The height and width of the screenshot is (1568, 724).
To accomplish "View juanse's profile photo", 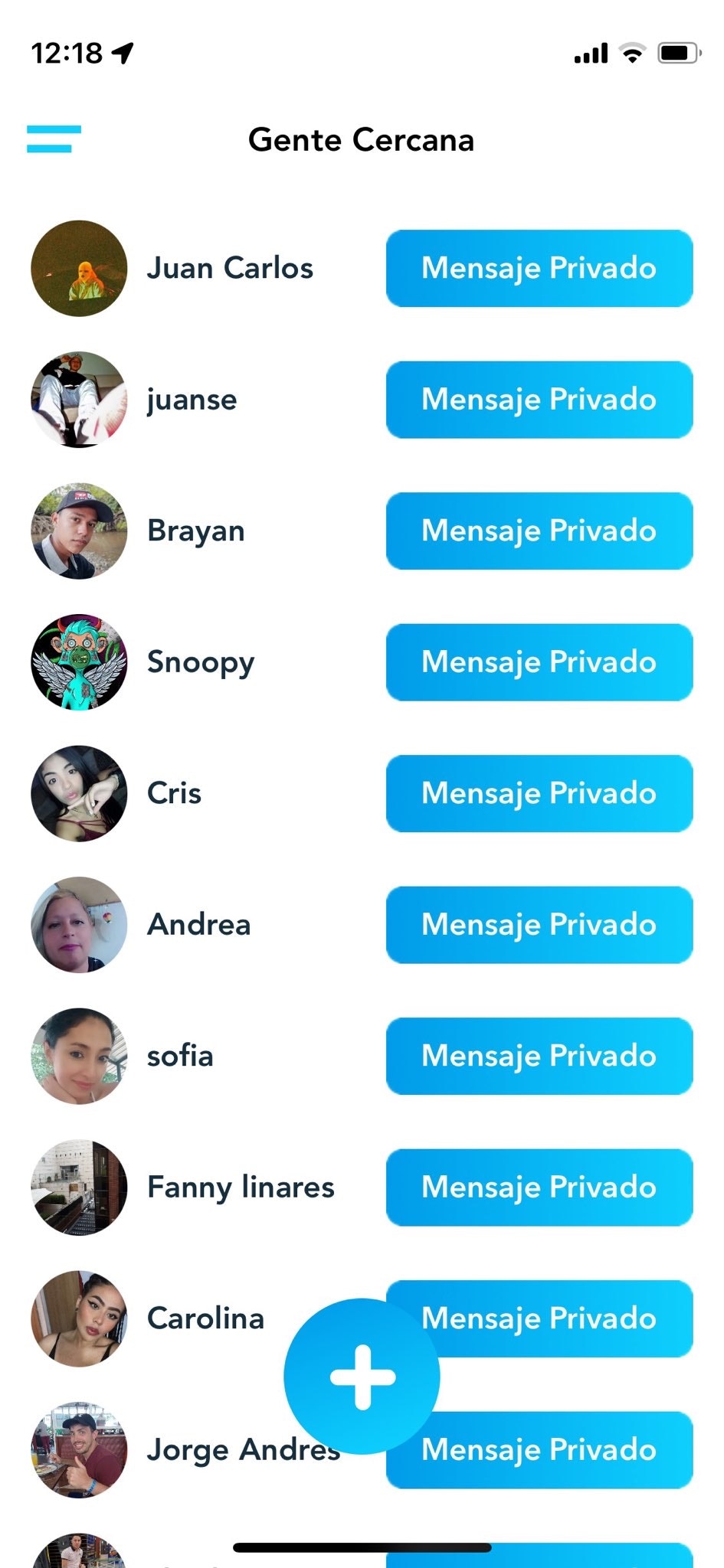I will [x=79, y=400].
